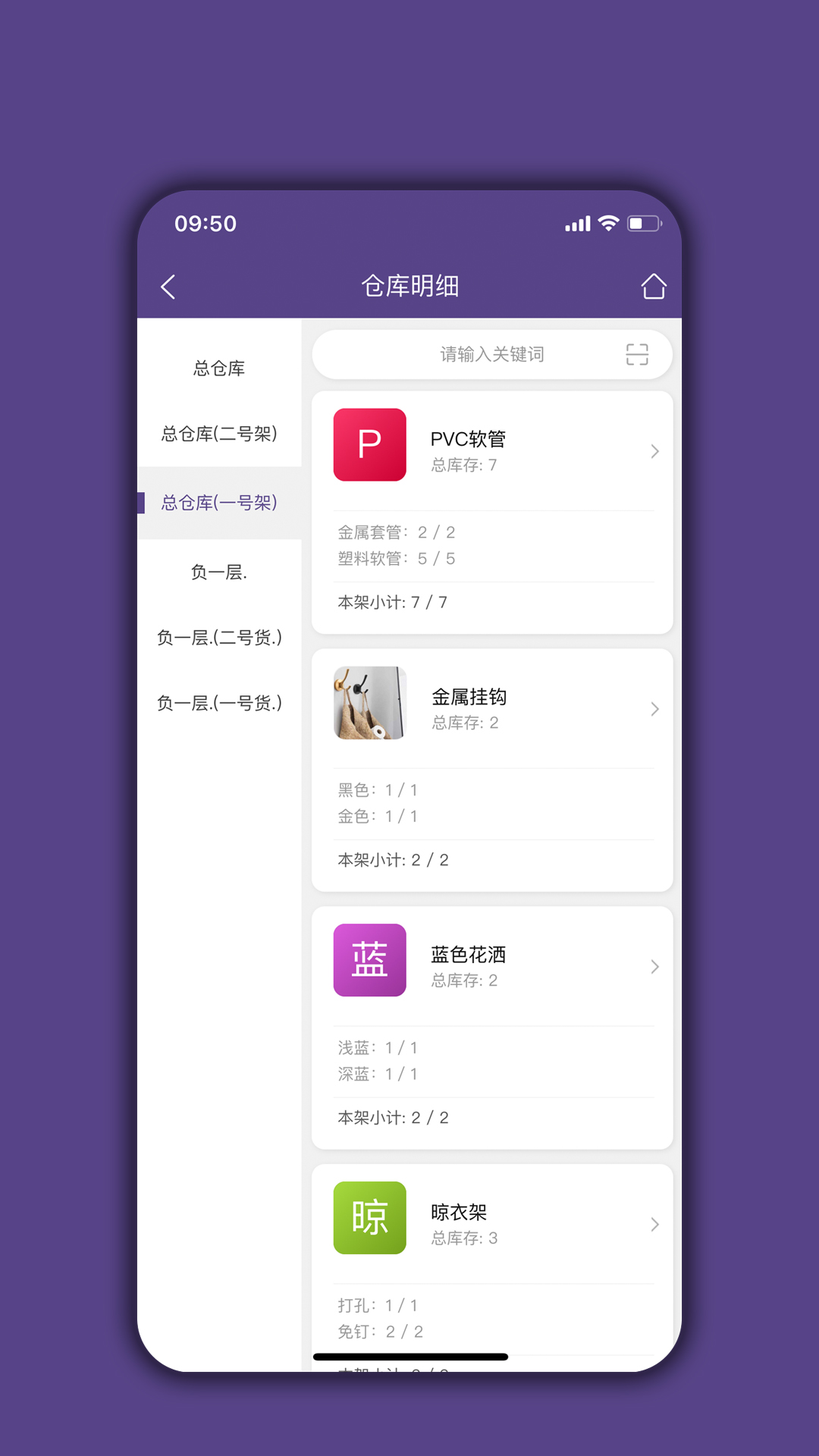The height and width of the screenshot is (1456, 819).
Task: Select the back arrow to return
Action: pyautogui.click(x=168, y=287)
